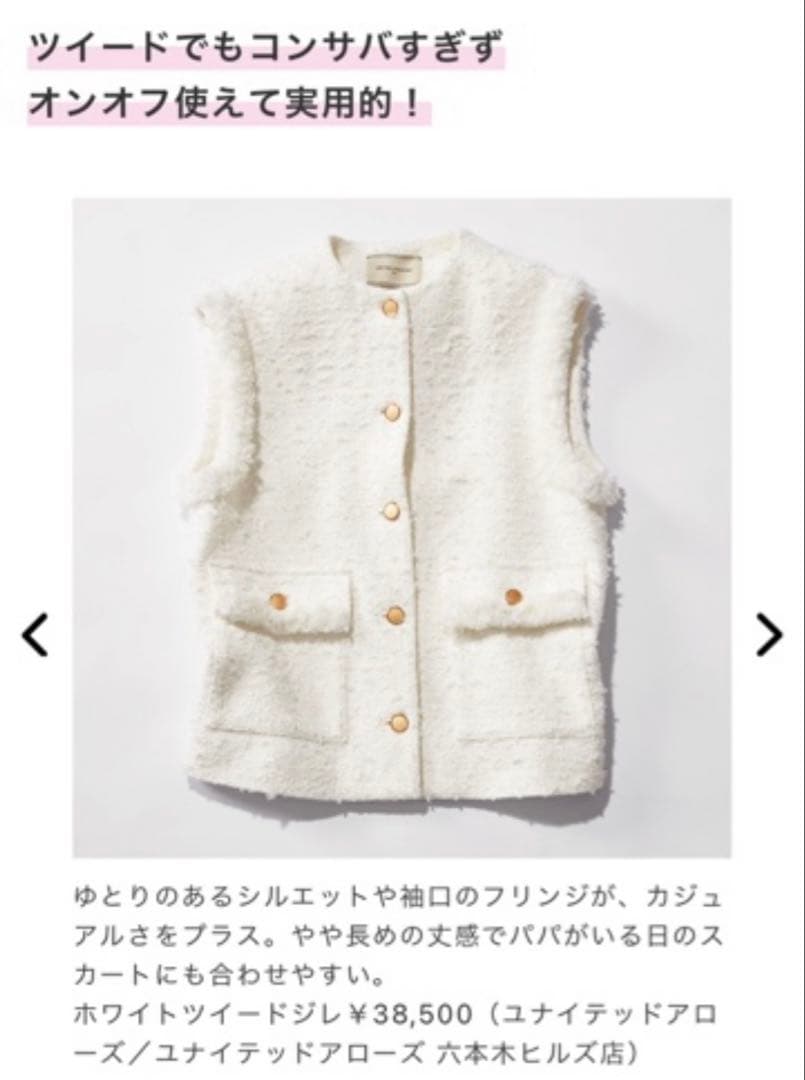The image size is (805, 1080).
Task: Click the vest's right pocket flap
Action: click(520, 600)
